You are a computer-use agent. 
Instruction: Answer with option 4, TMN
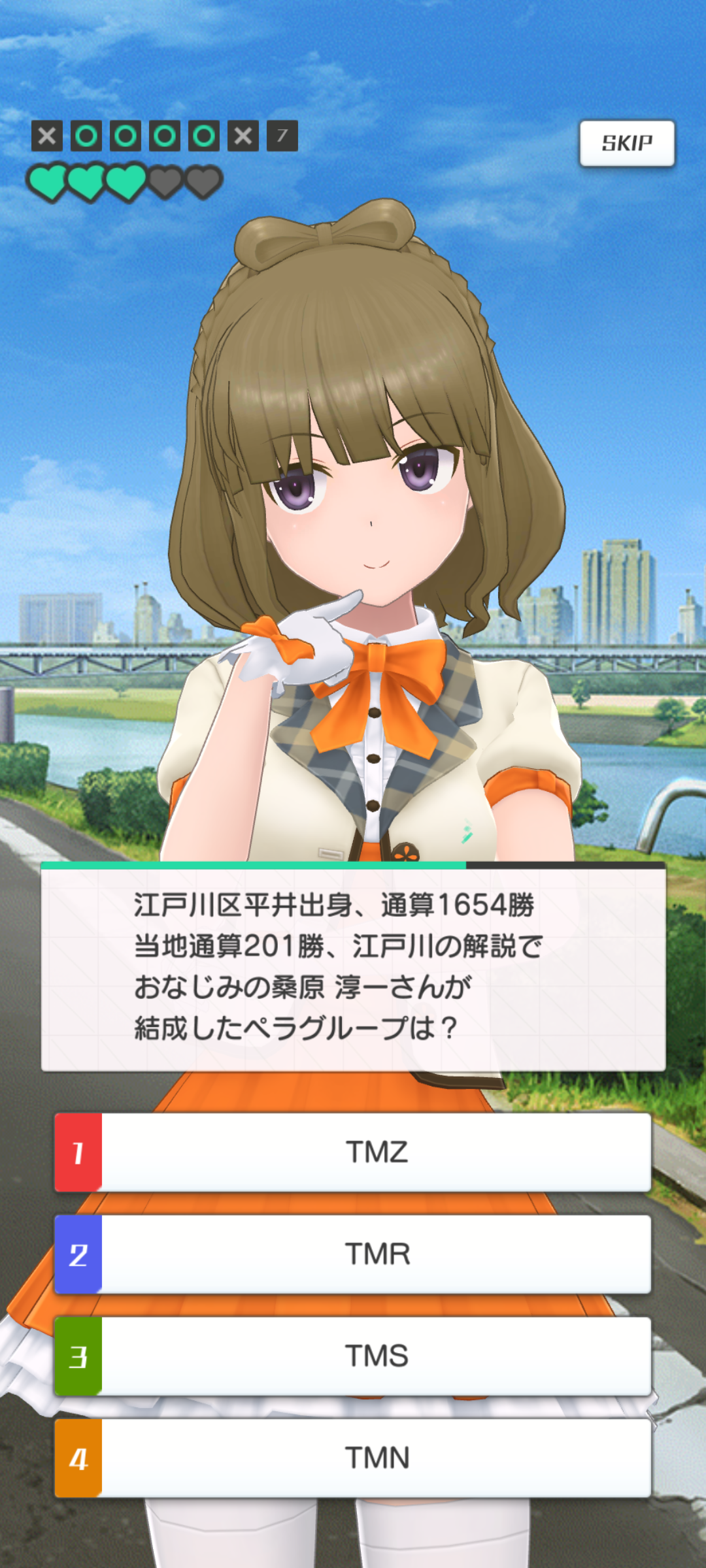(353, 1458)
